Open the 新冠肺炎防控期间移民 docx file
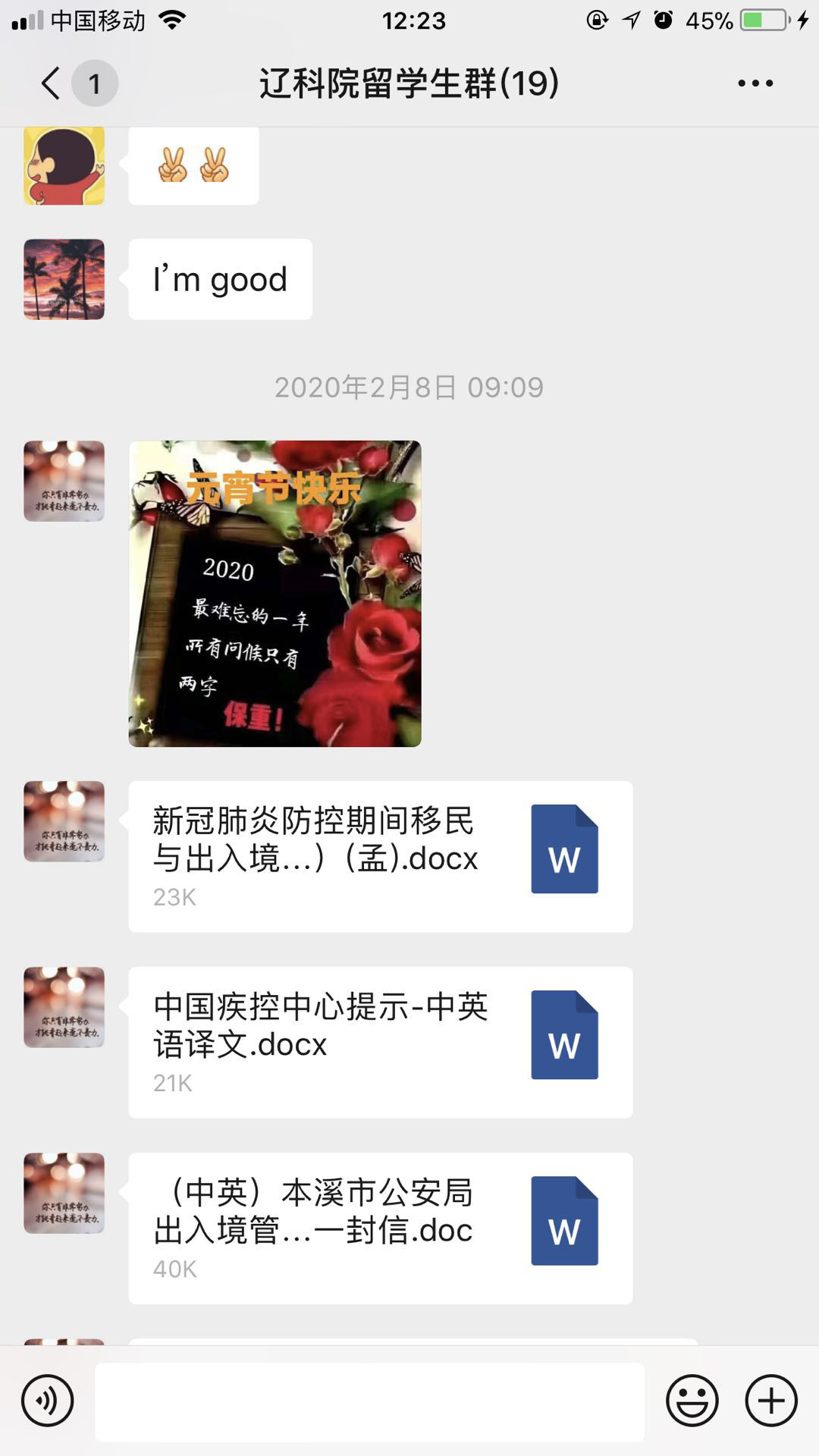This screenshot has width=819, height=1456. click(x=380, y=856)
